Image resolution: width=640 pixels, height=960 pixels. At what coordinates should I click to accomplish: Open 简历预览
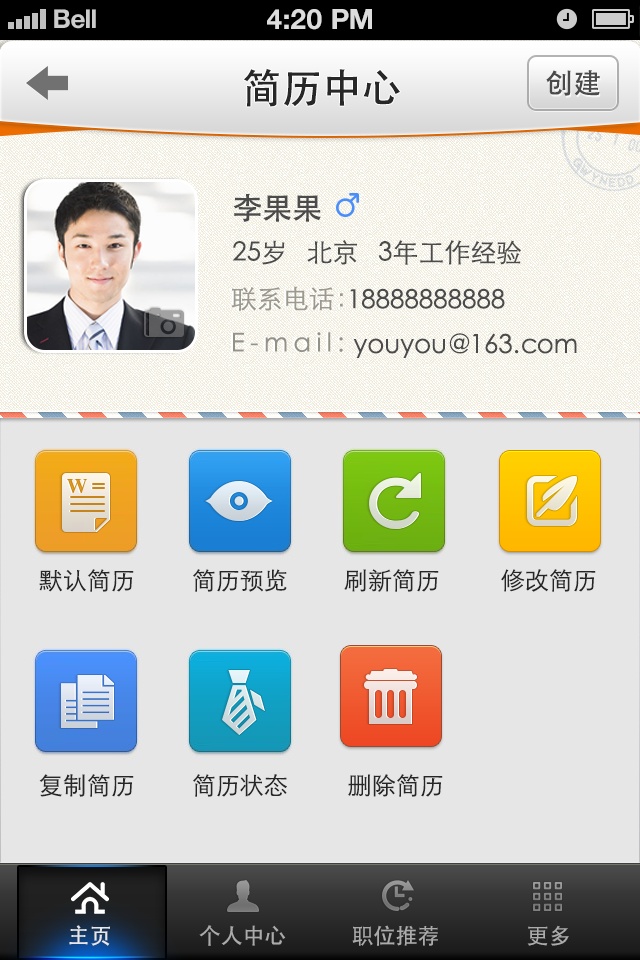pos(240,502)
